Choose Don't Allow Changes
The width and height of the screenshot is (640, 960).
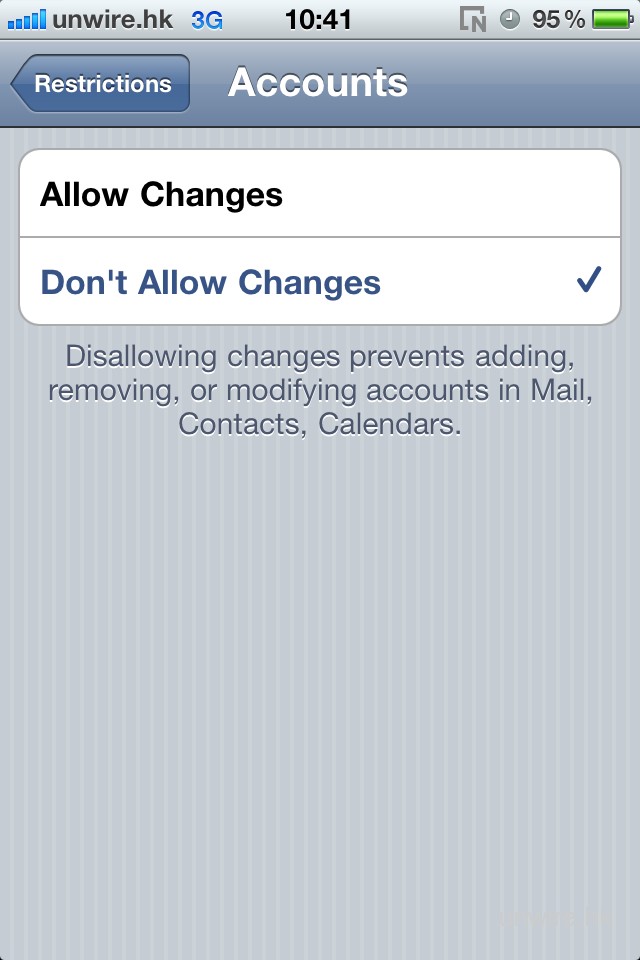point(320,282)
